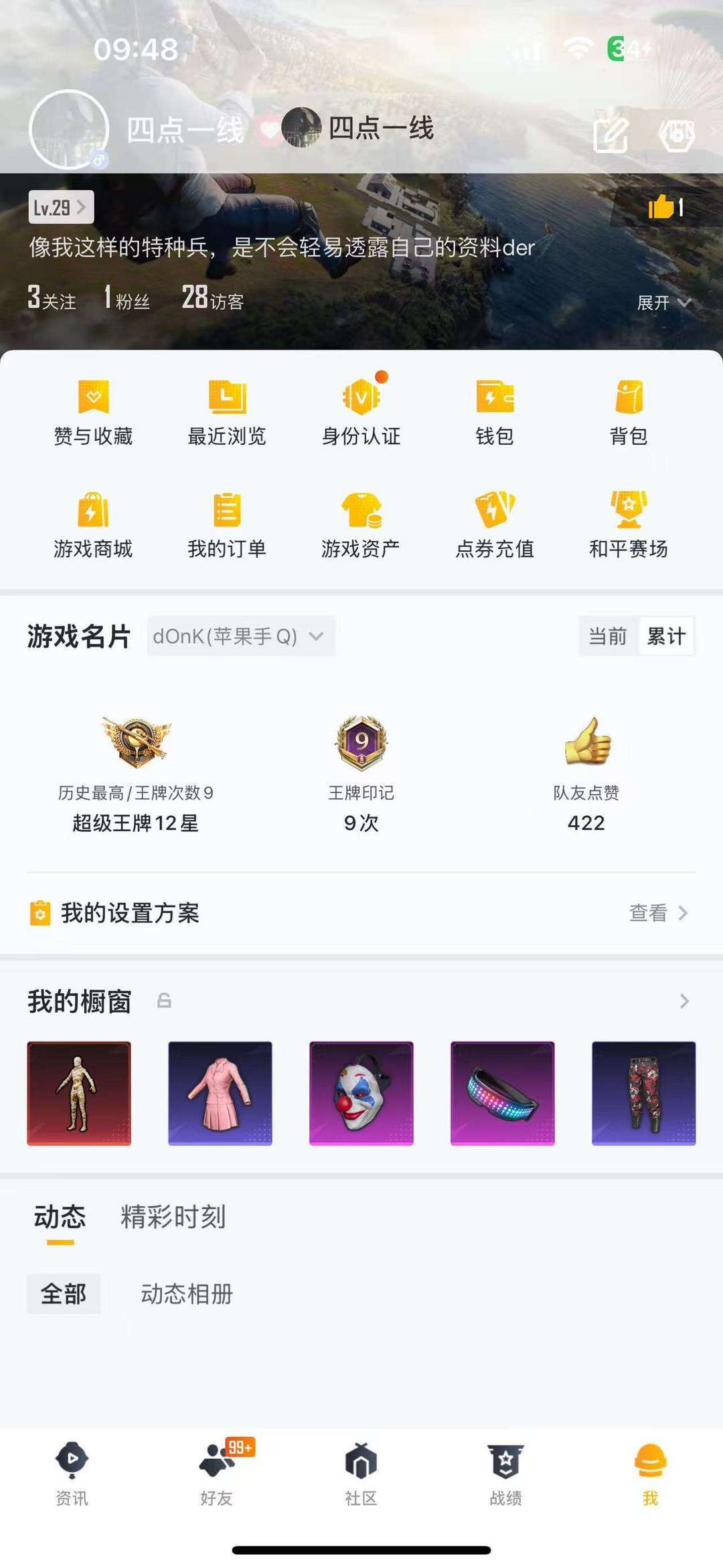The height and width of the screenshot is (1568, 723).
Task: Open 最近浏览 history
Action: coord(227,412)
